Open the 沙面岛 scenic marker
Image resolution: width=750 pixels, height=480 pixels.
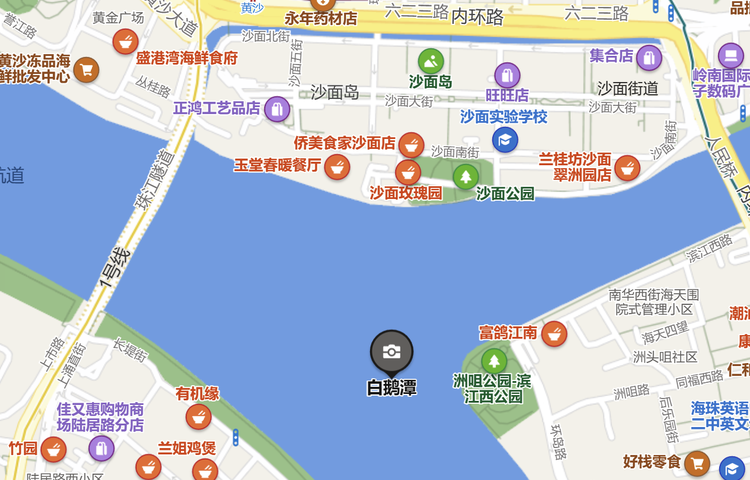pyautogui.click(x=431, y=61)
